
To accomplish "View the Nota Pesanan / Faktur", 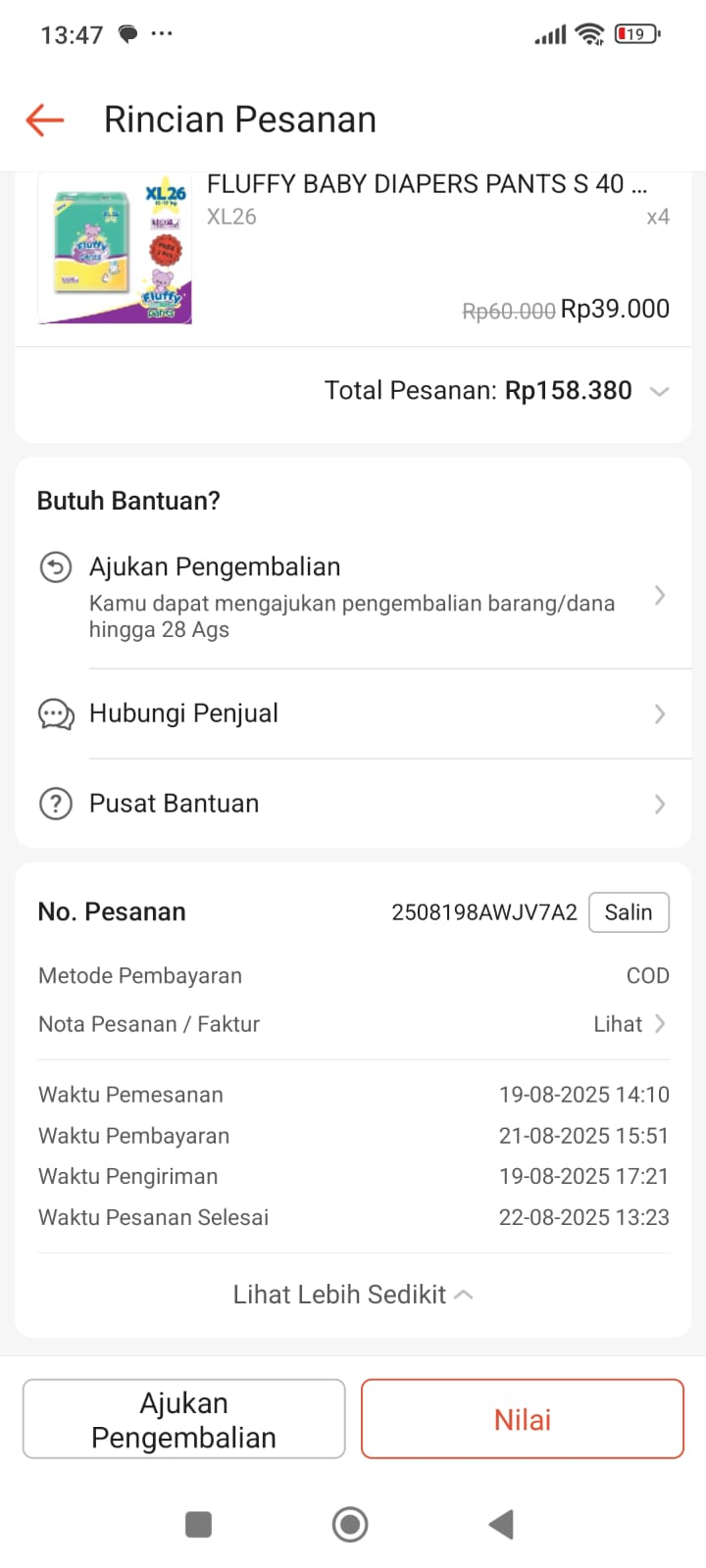I will pyautogui.click(x=630, y=1024).
